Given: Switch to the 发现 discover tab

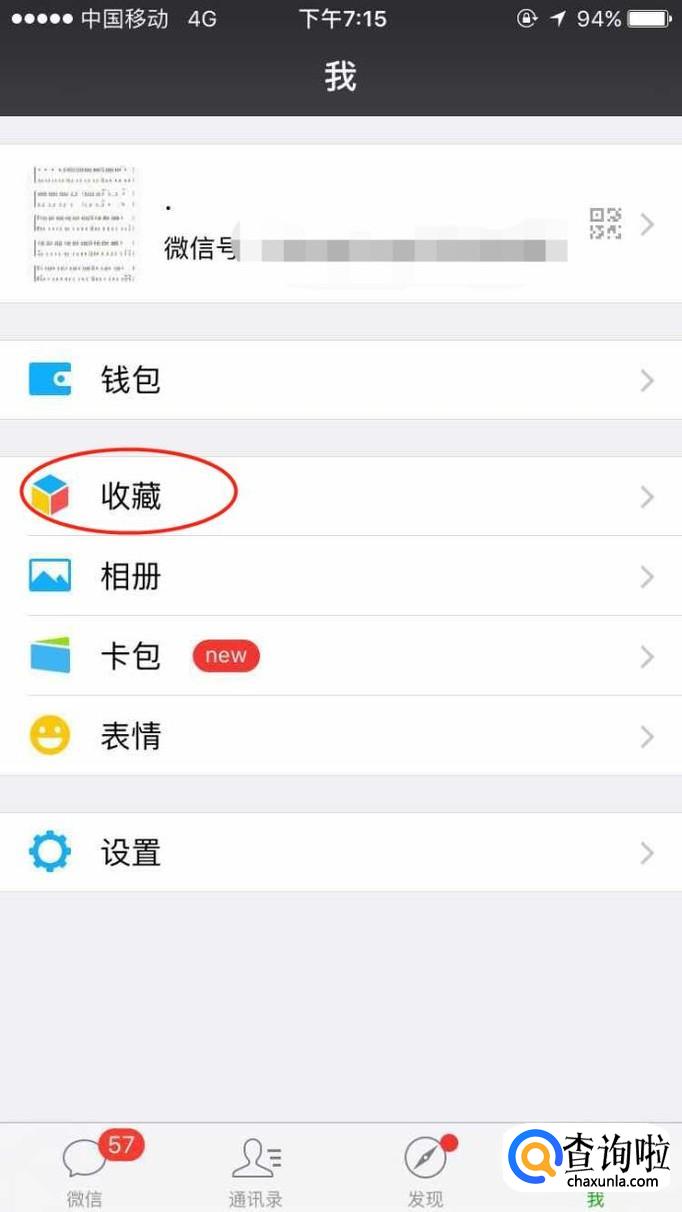Looking at the screenshot, I should coord(426,1170).
